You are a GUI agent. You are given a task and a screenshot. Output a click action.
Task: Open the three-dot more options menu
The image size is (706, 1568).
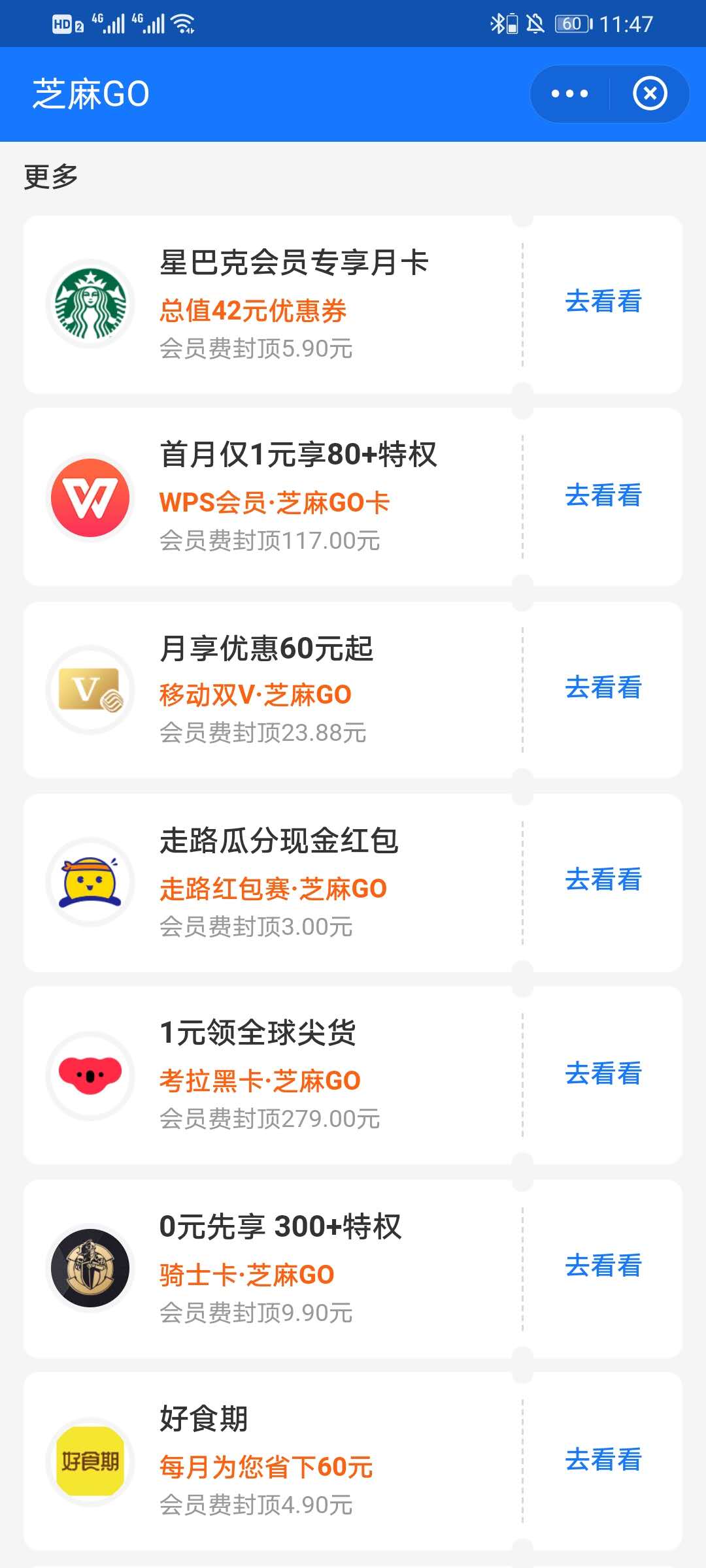tap(569, 94)
